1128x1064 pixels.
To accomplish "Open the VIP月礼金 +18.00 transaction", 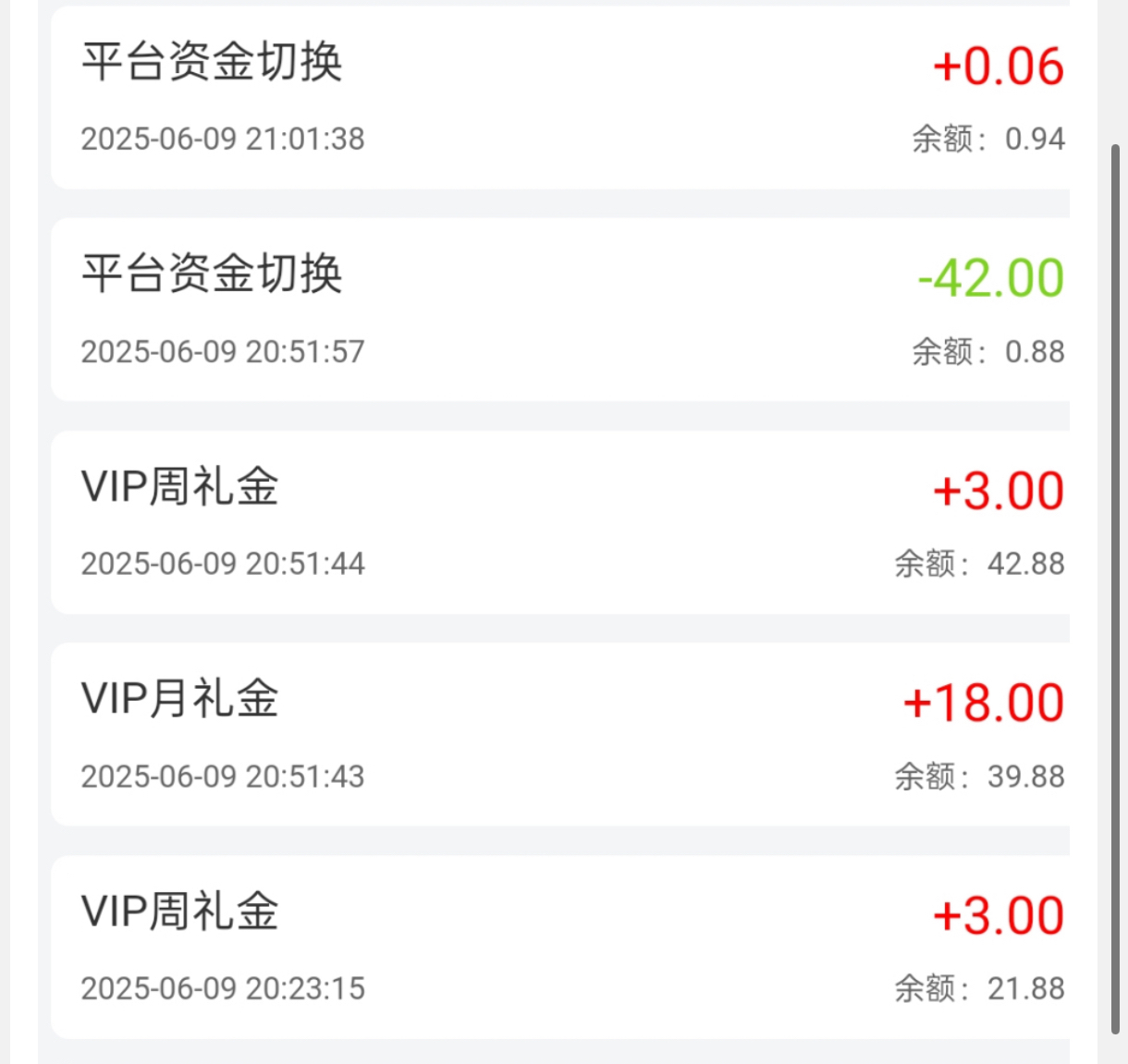I will [559, 735].
